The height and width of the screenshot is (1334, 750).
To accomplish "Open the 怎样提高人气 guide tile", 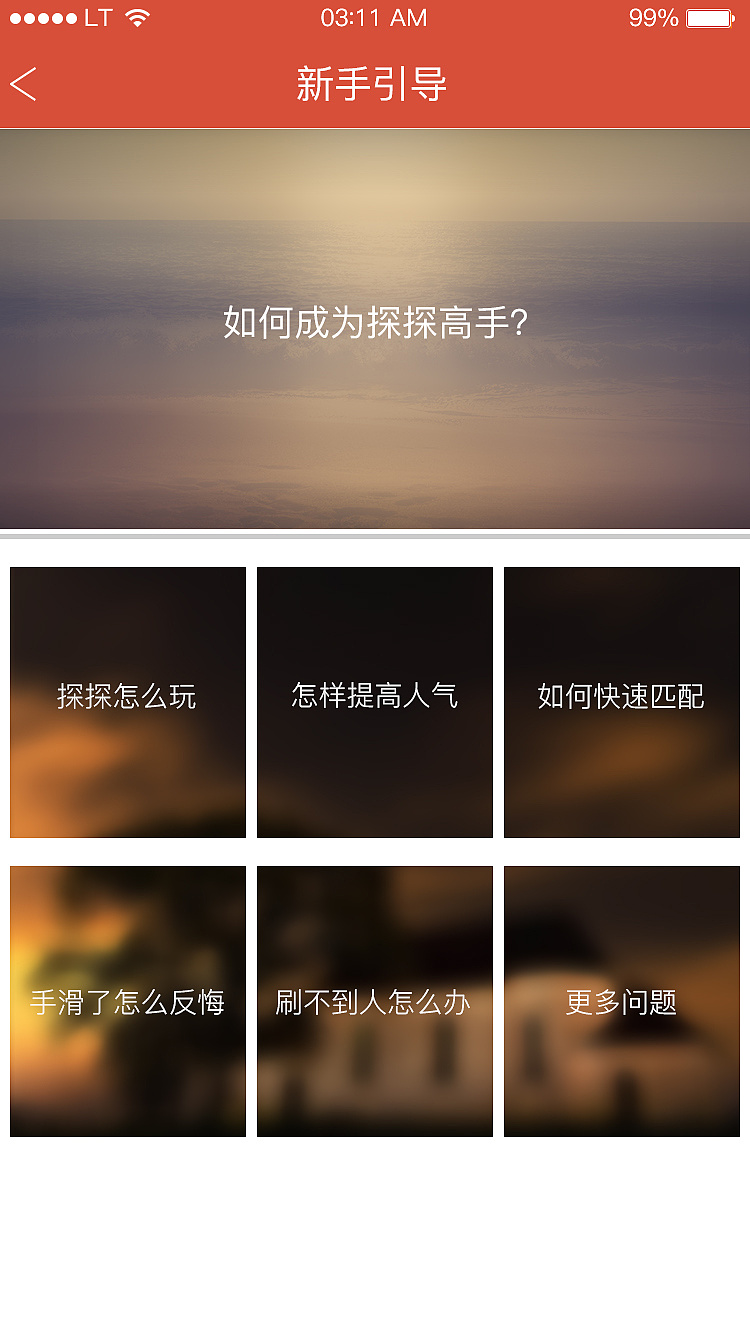I will (x=374, y=702).
